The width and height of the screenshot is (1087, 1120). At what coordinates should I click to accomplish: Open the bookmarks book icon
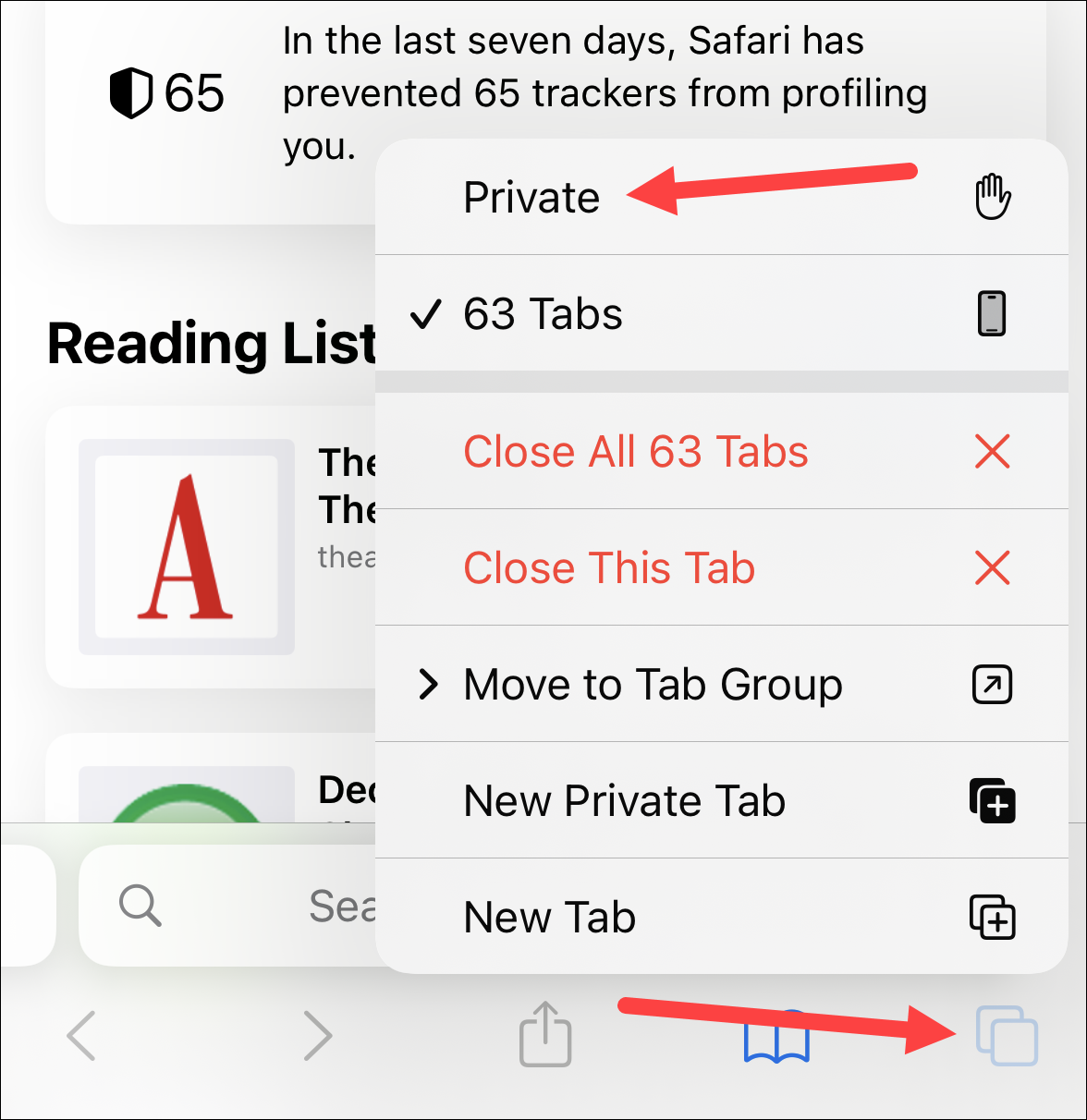point(776,1037)
